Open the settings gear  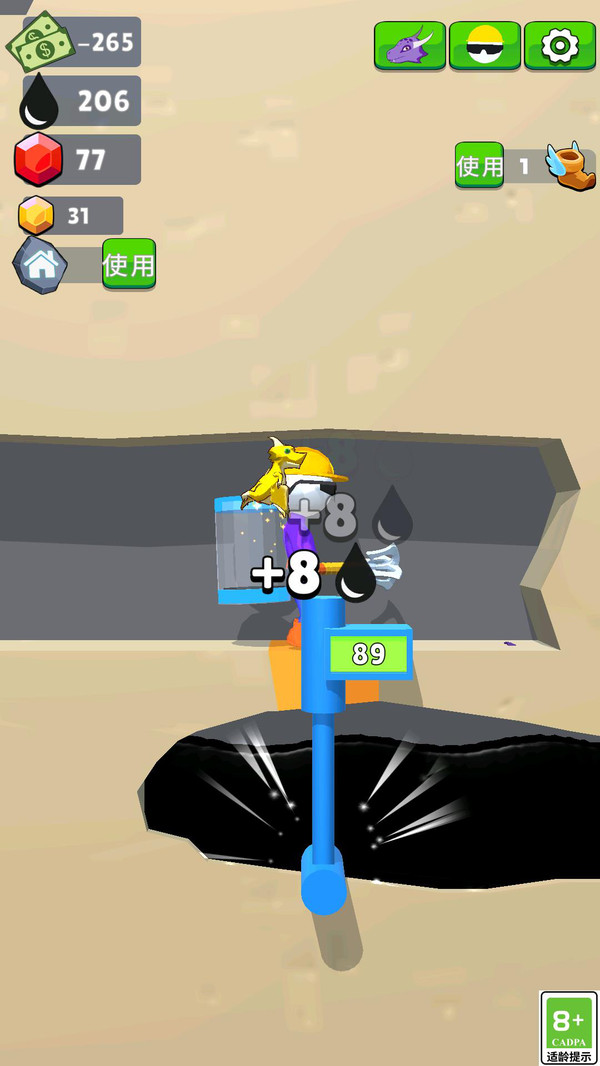coord(559,46)
